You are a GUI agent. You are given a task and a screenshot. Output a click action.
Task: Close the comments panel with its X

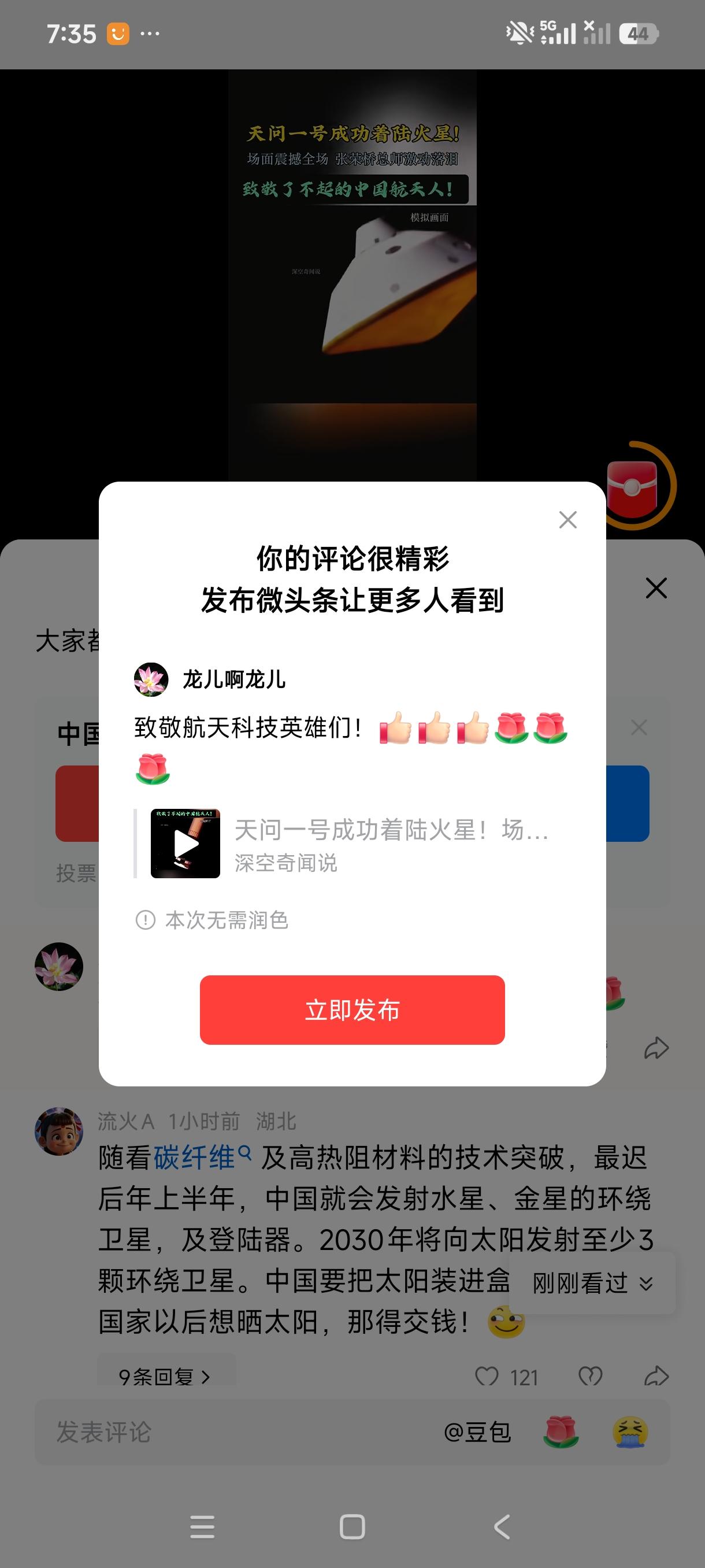[657, 589]
